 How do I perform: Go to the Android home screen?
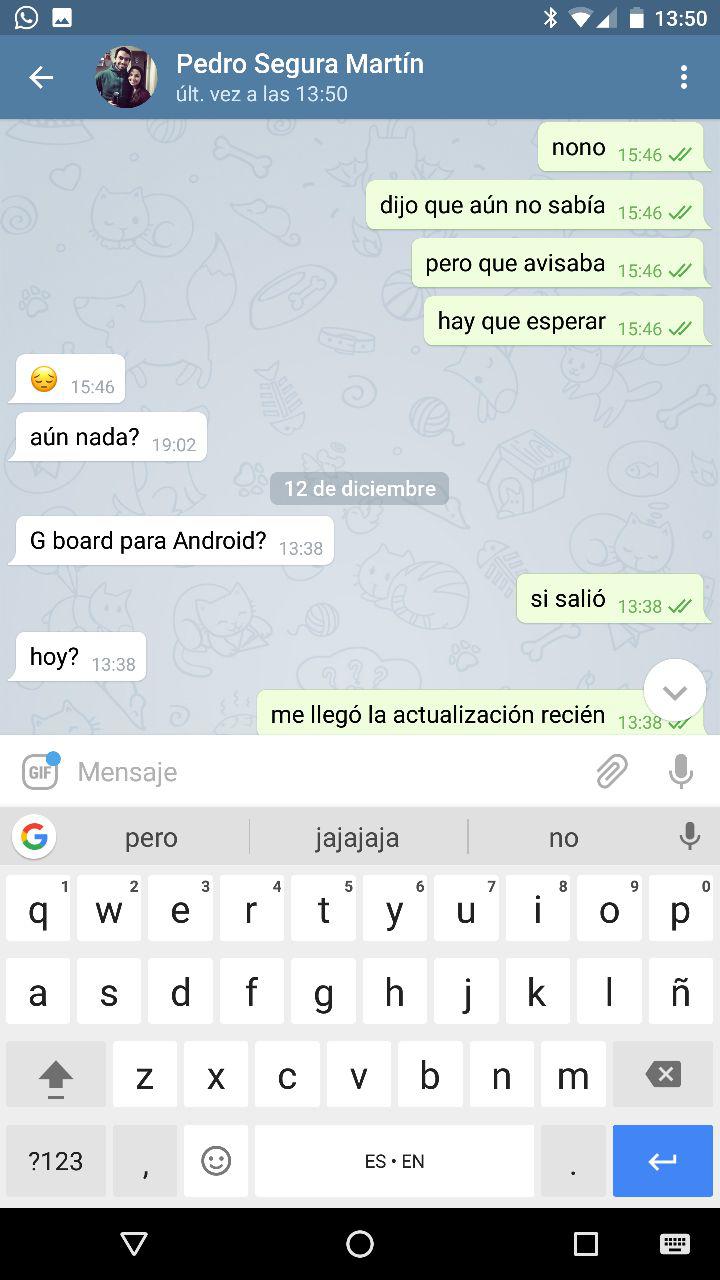tap(360, 1244)
